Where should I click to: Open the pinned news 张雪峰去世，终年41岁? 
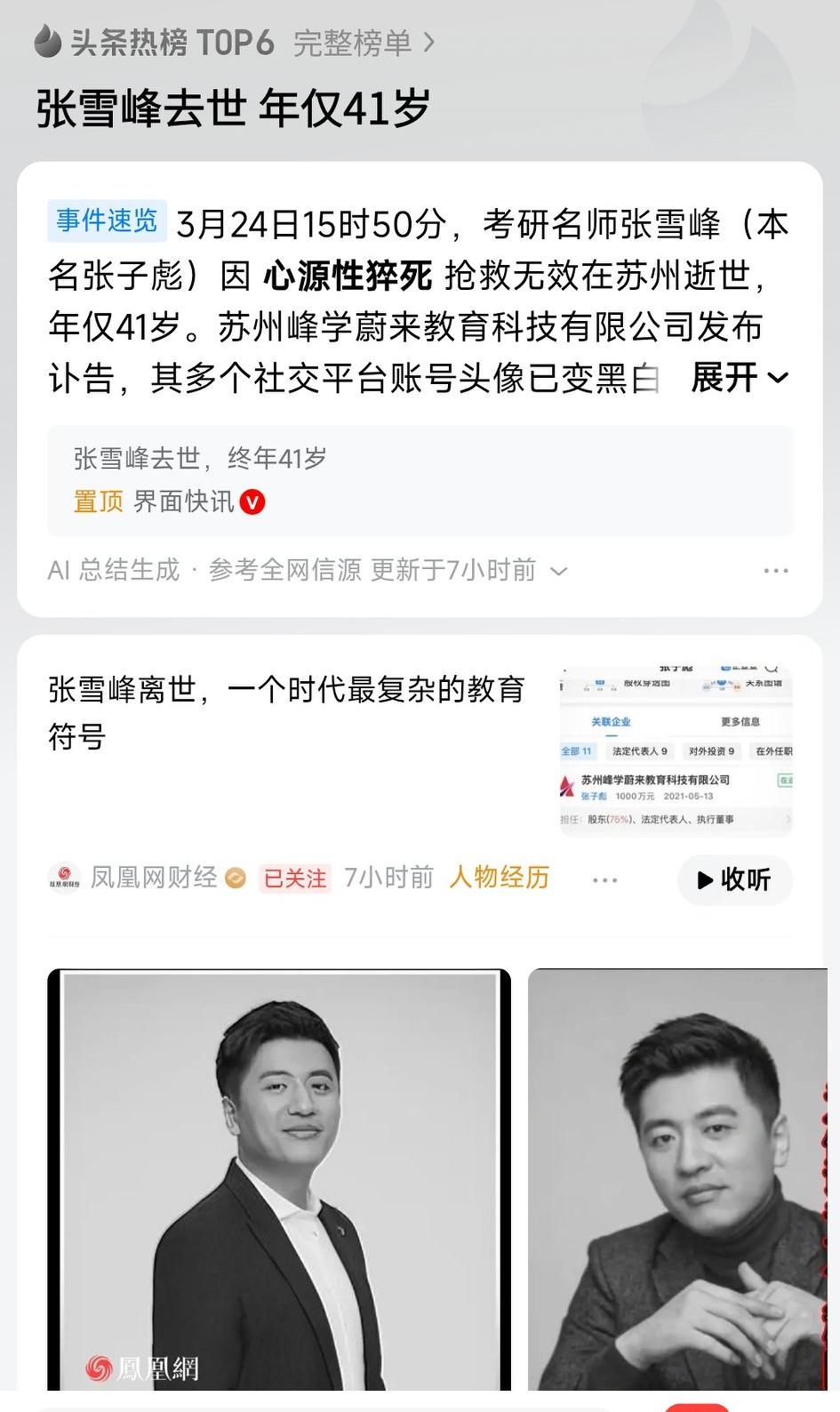coord(199,457)
